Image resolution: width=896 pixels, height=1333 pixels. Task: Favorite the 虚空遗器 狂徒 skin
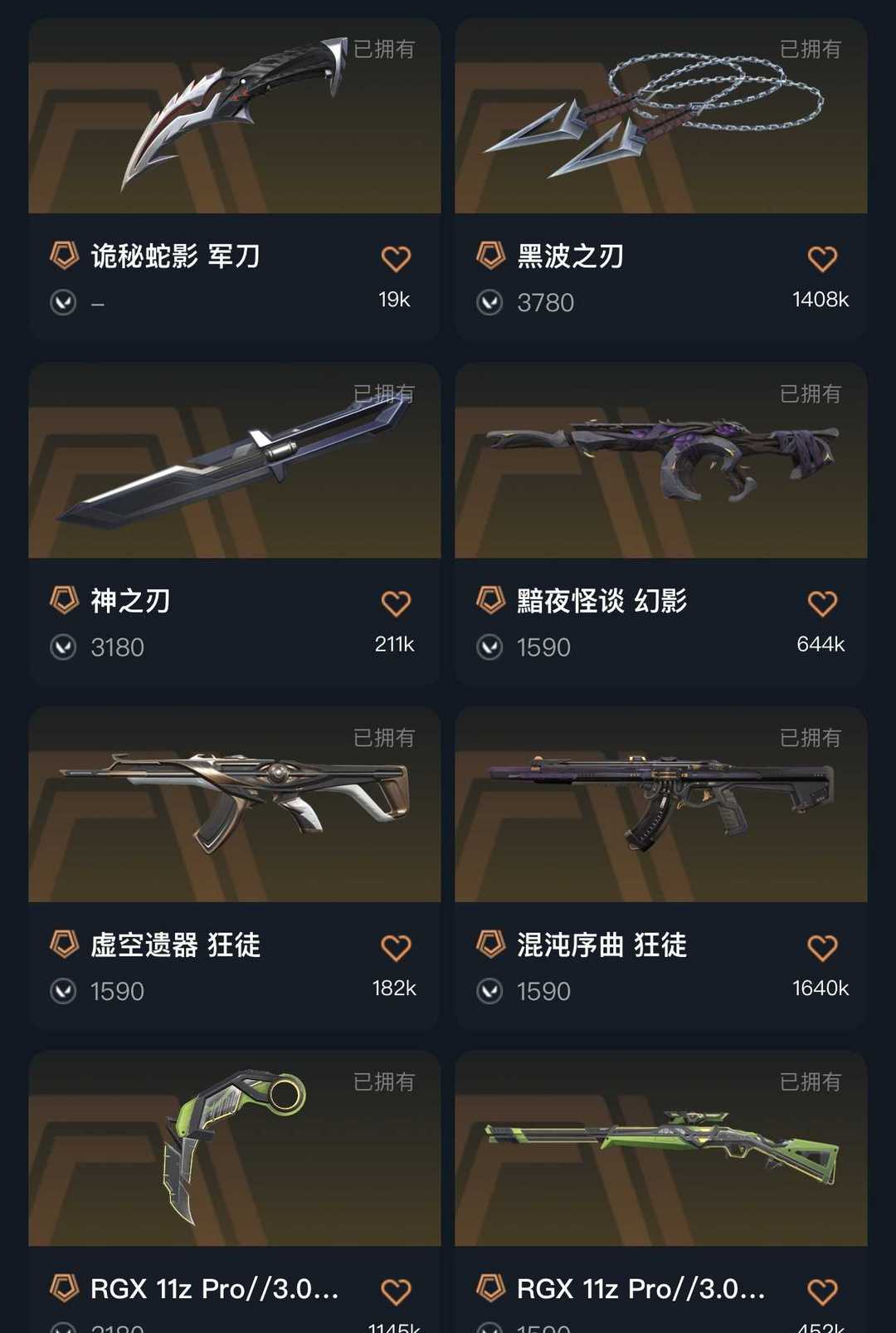click(396, 948)
